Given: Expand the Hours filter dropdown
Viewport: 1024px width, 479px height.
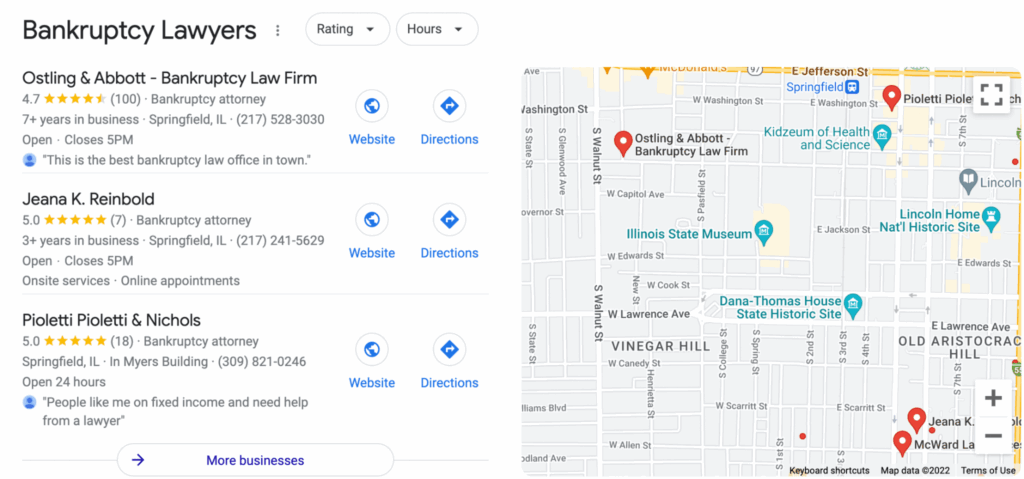Looking at the screenshot, I should click(x=437, y=29).
